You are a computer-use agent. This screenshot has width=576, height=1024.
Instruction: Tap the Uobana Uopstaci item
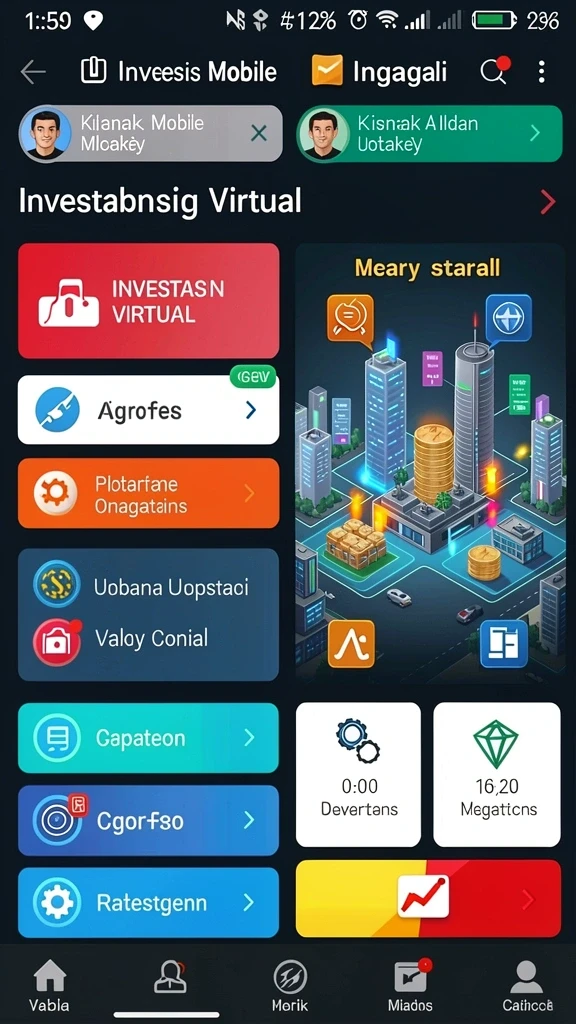(148, 586)
